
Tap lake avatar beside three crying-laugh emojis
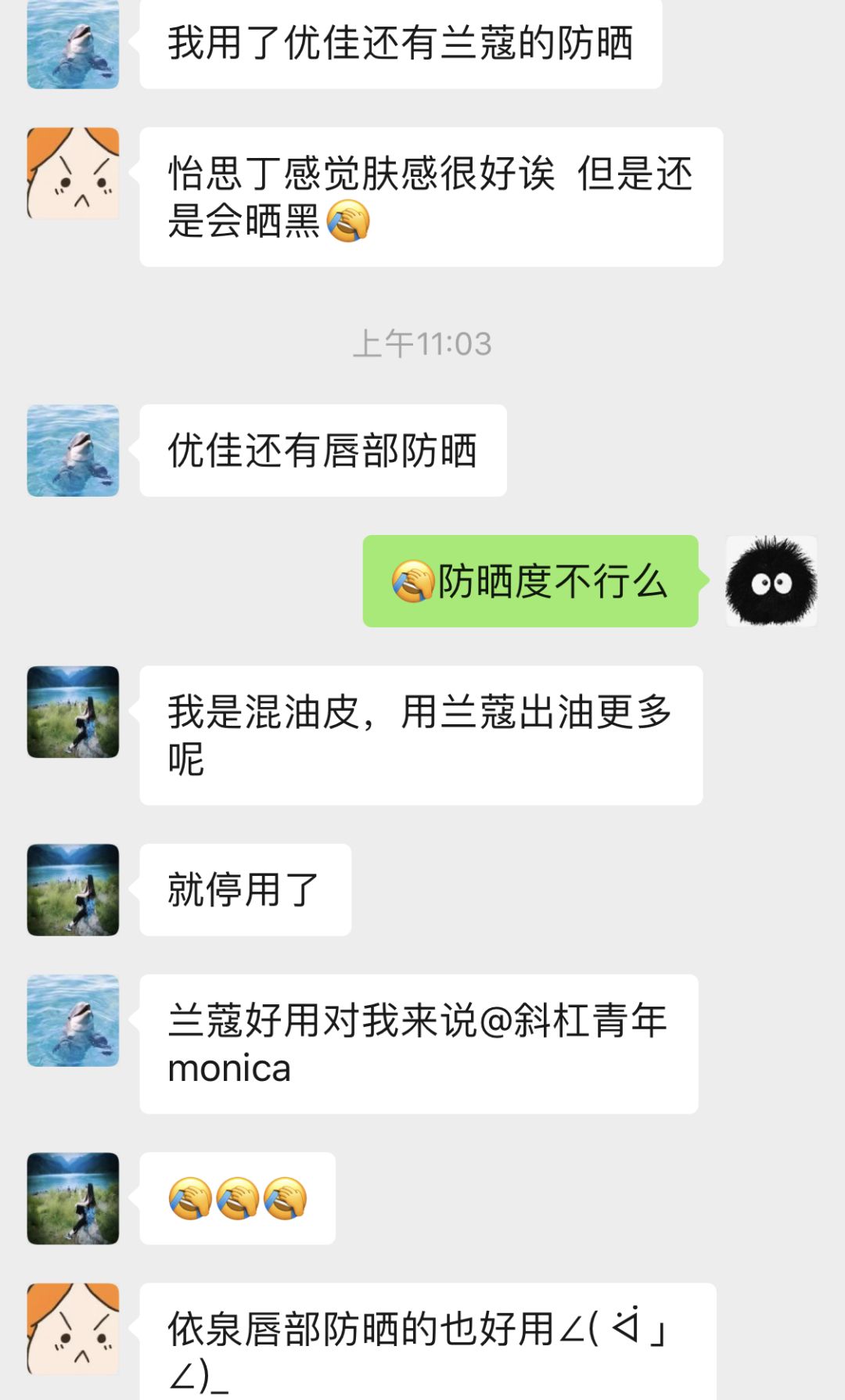[73, 1198]
